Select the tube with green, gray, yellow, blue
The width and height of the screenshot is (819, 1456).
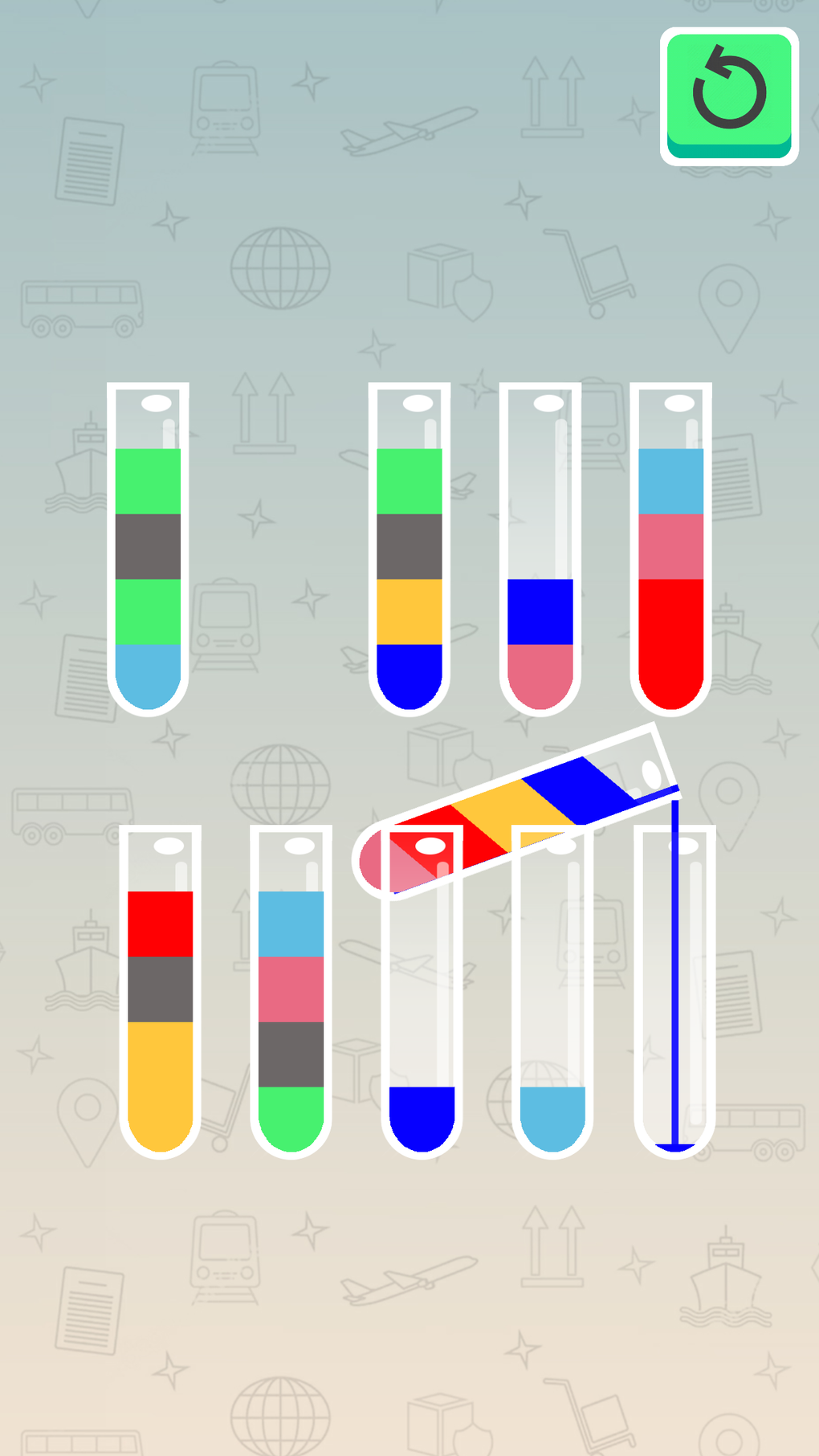point(409,549)
